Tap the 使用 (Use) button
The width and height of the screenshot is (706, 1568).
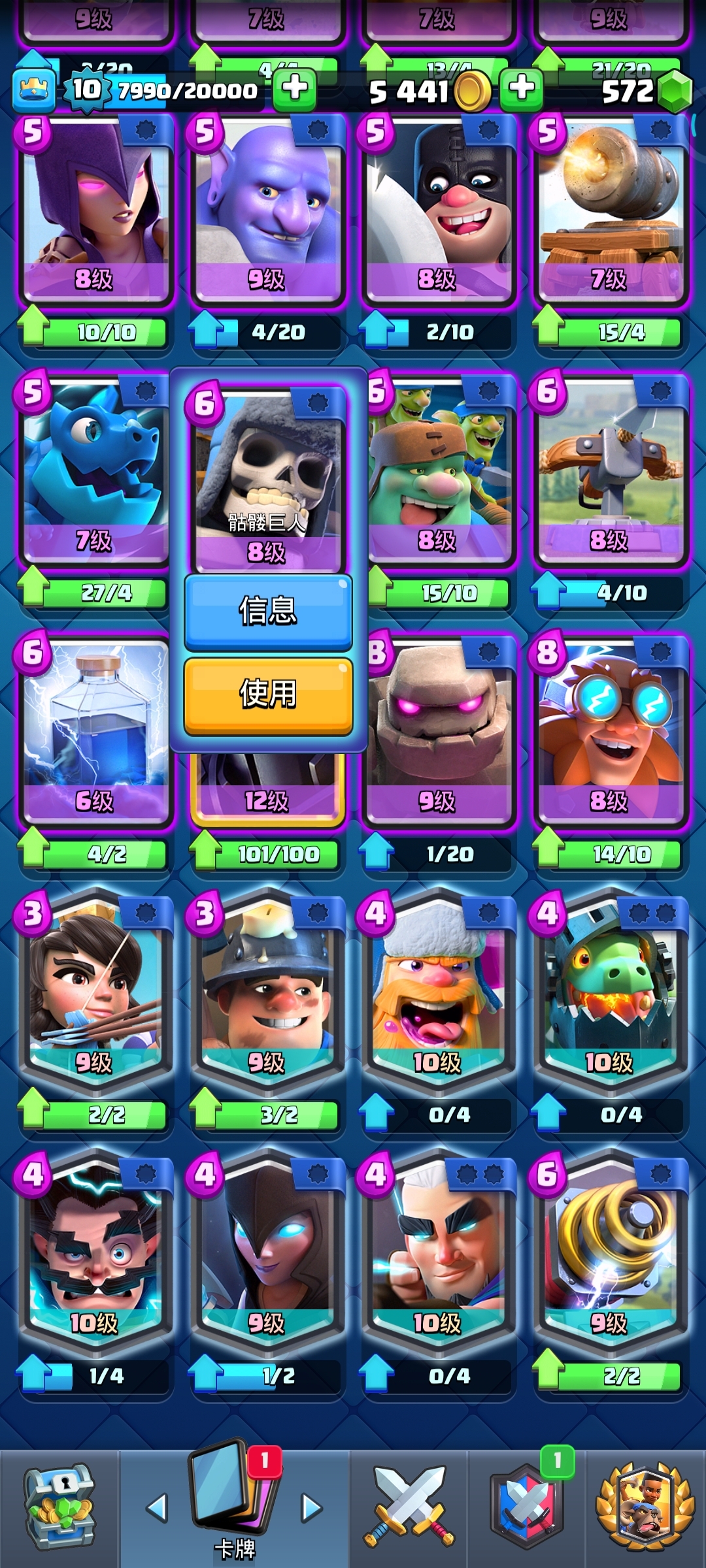(x=268, y=694)
